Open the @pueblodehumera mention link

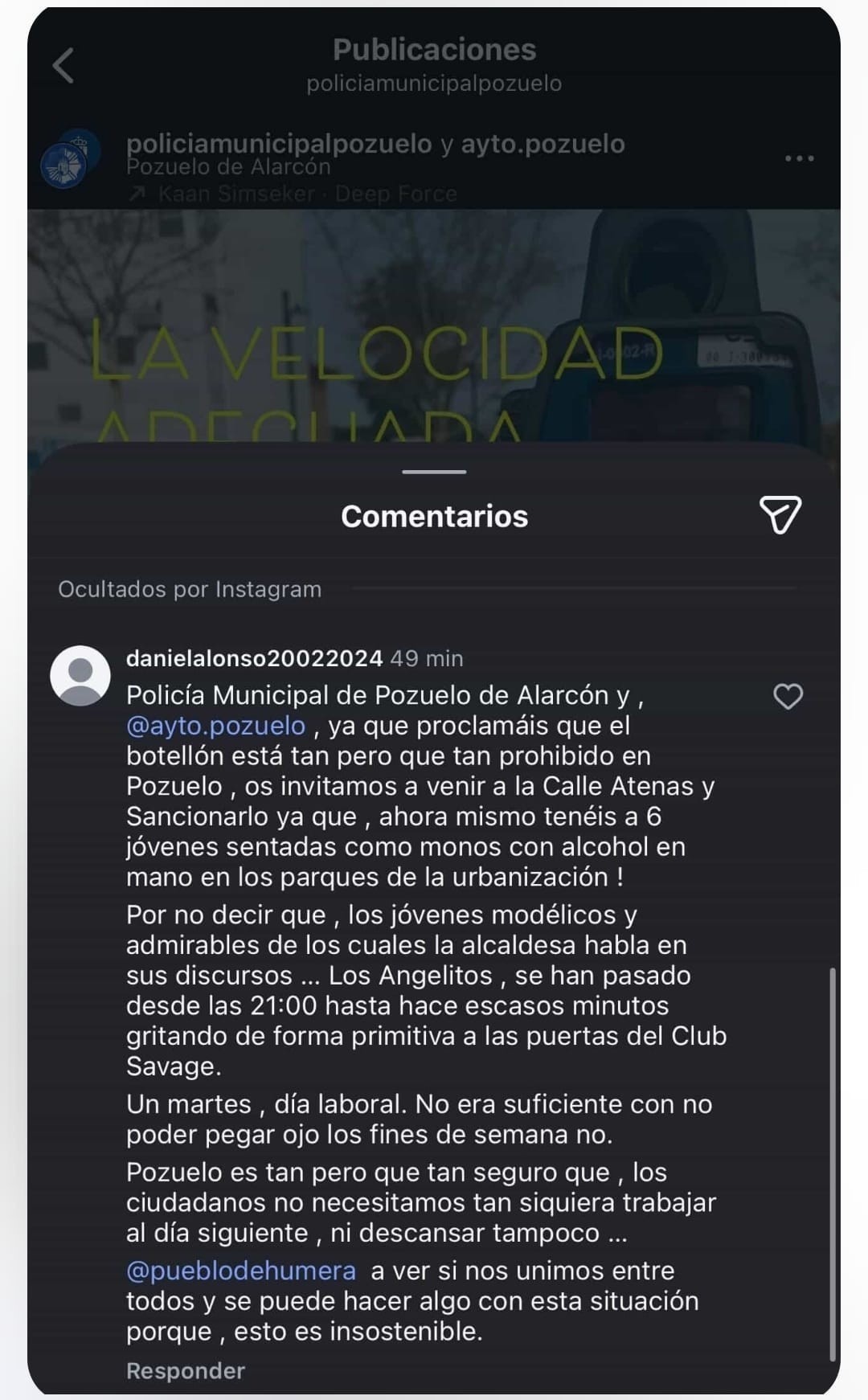click(x=240, y=1271)
